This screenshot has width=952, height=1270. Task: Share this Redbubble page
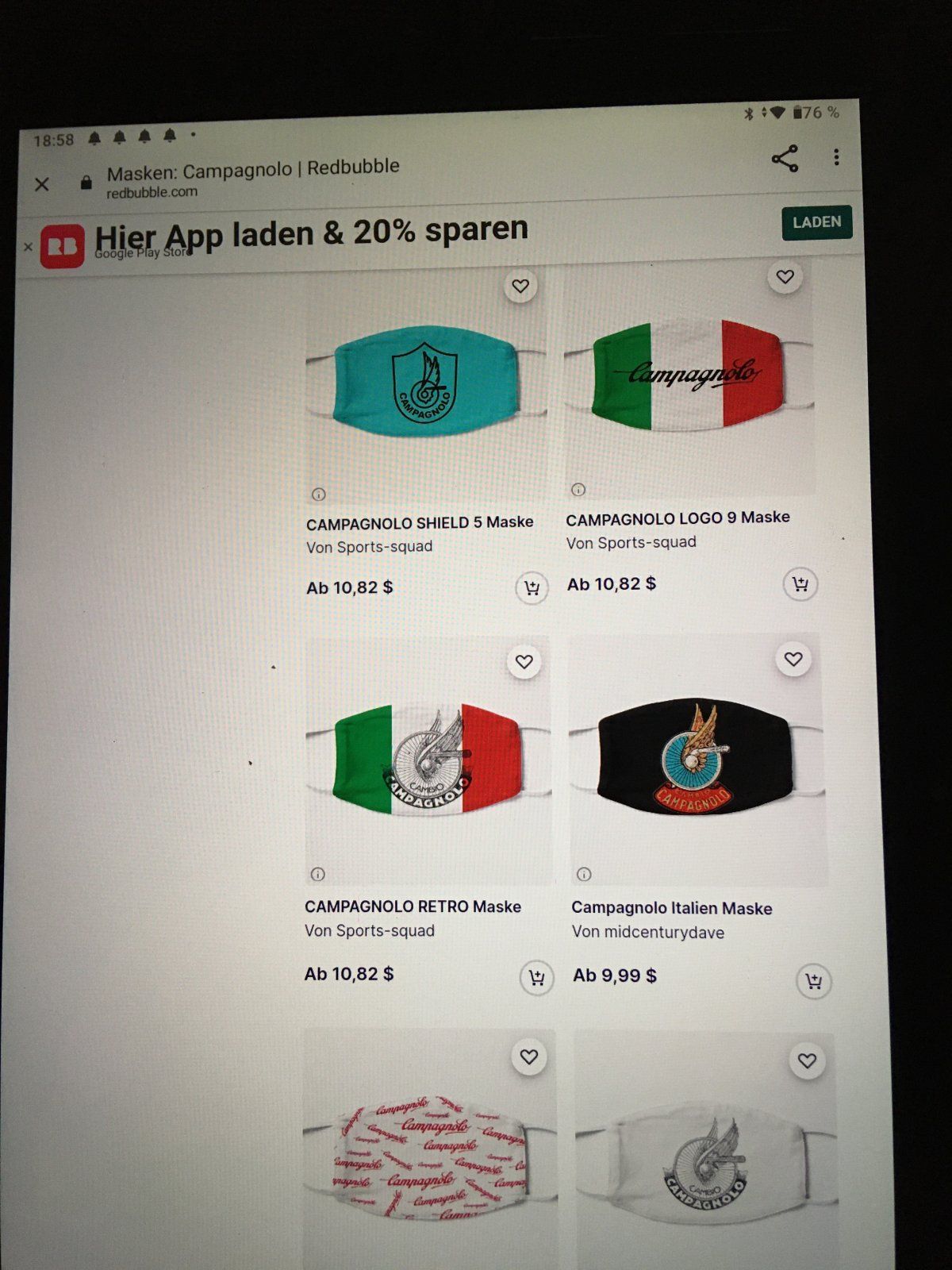785,159
